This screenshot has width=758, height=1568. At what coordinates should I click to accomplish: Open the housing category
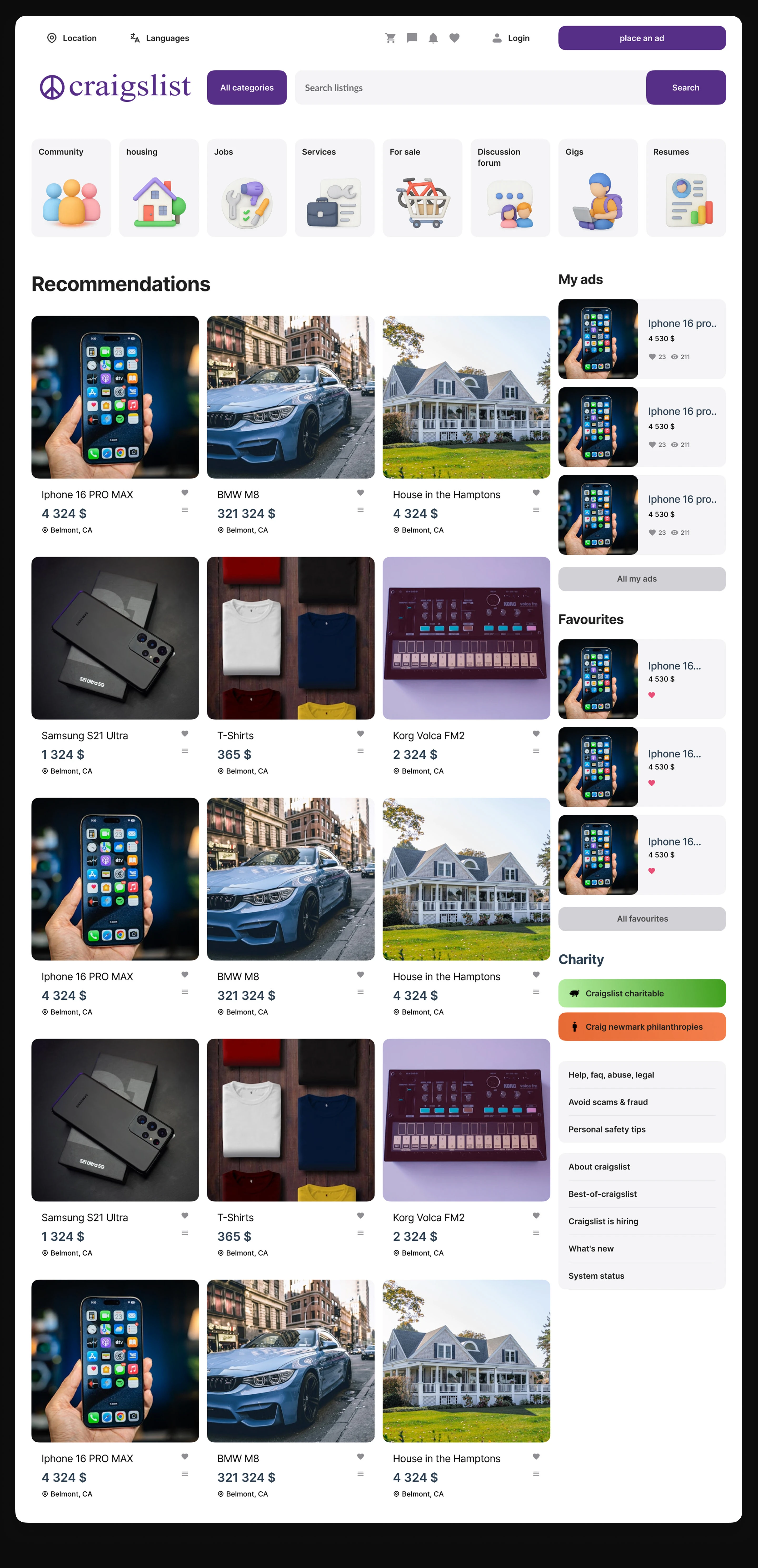pos(159,188)
